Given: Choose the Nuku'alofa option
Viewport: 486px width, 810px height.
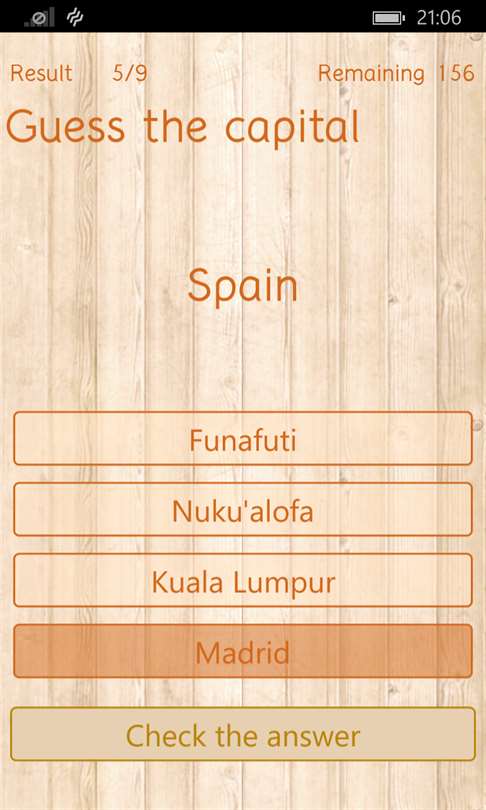Looking at the screenshot, I should (243, 509).
